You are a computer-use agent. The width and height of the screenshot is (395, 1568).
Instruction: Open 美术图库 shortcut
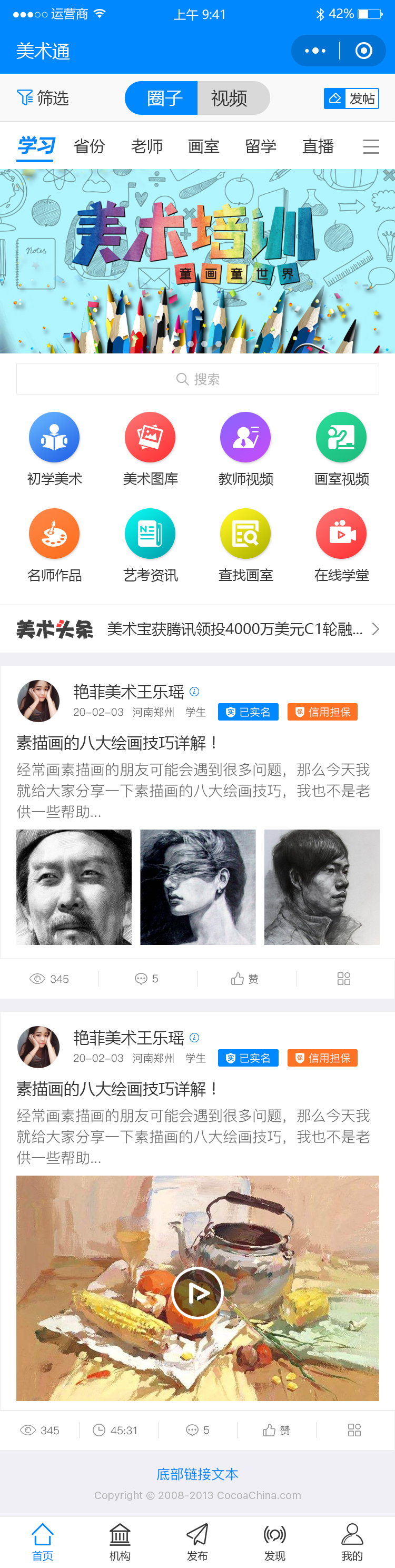click(150, 448)
